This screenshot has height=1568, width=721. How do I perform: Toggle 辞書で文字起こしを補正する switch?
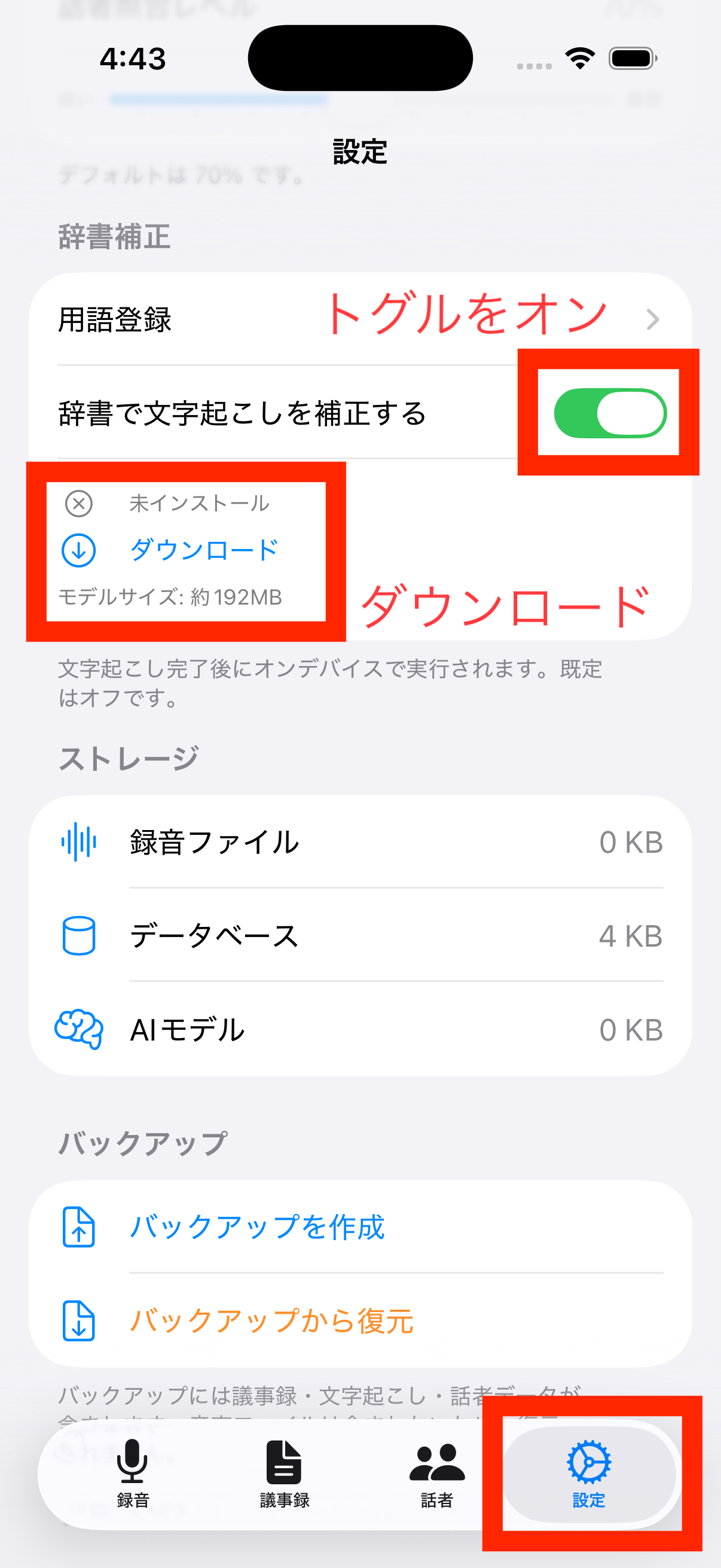tap(610, 413)
